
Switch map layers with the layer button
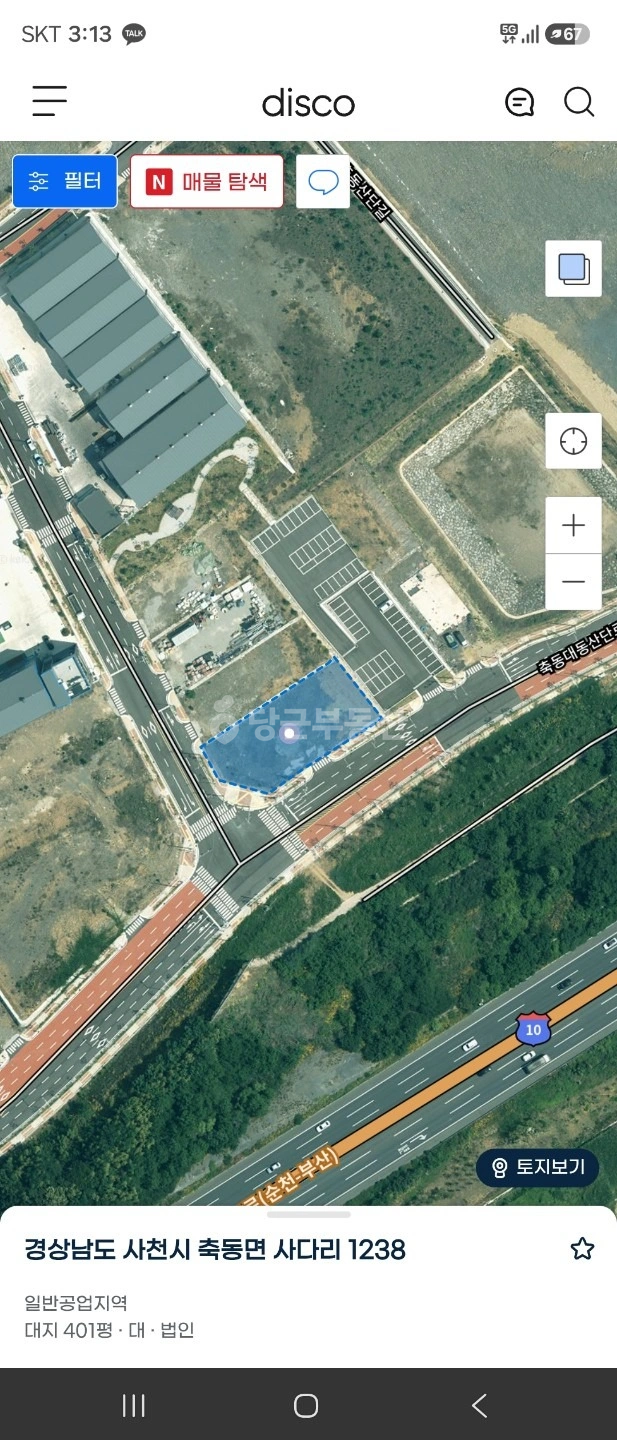[x=573, y=268]
